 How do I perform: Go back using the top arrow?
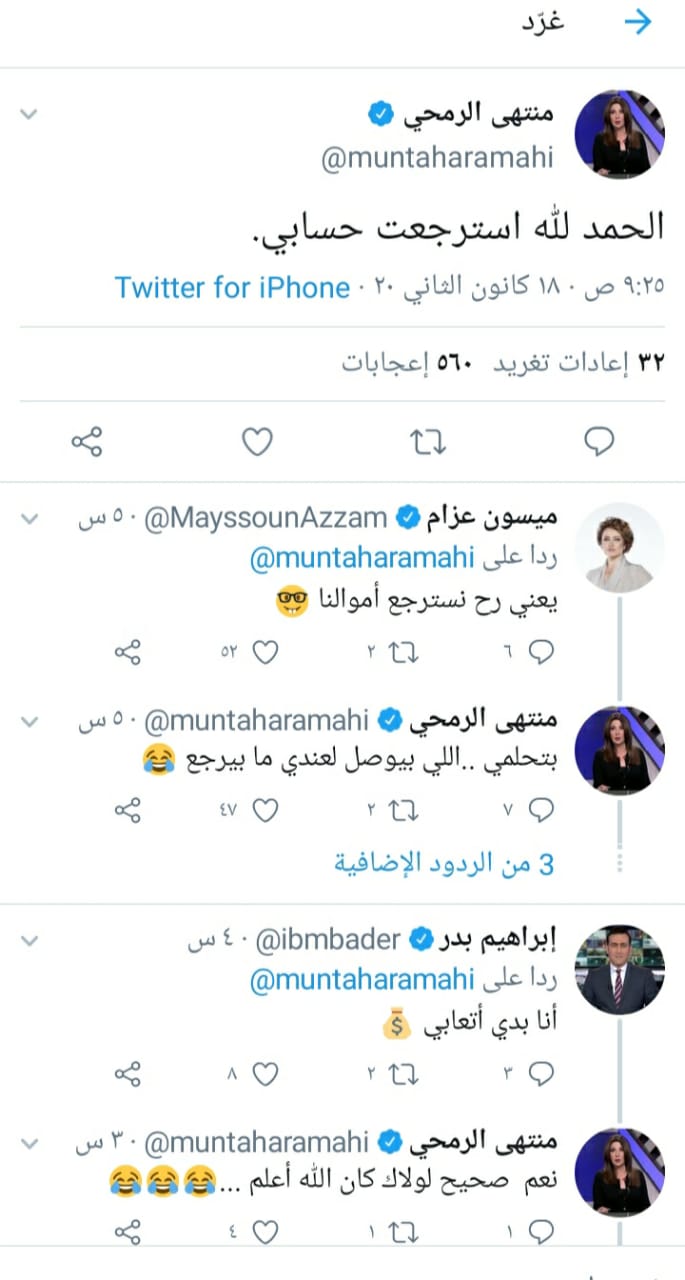[x=637, y=23]
